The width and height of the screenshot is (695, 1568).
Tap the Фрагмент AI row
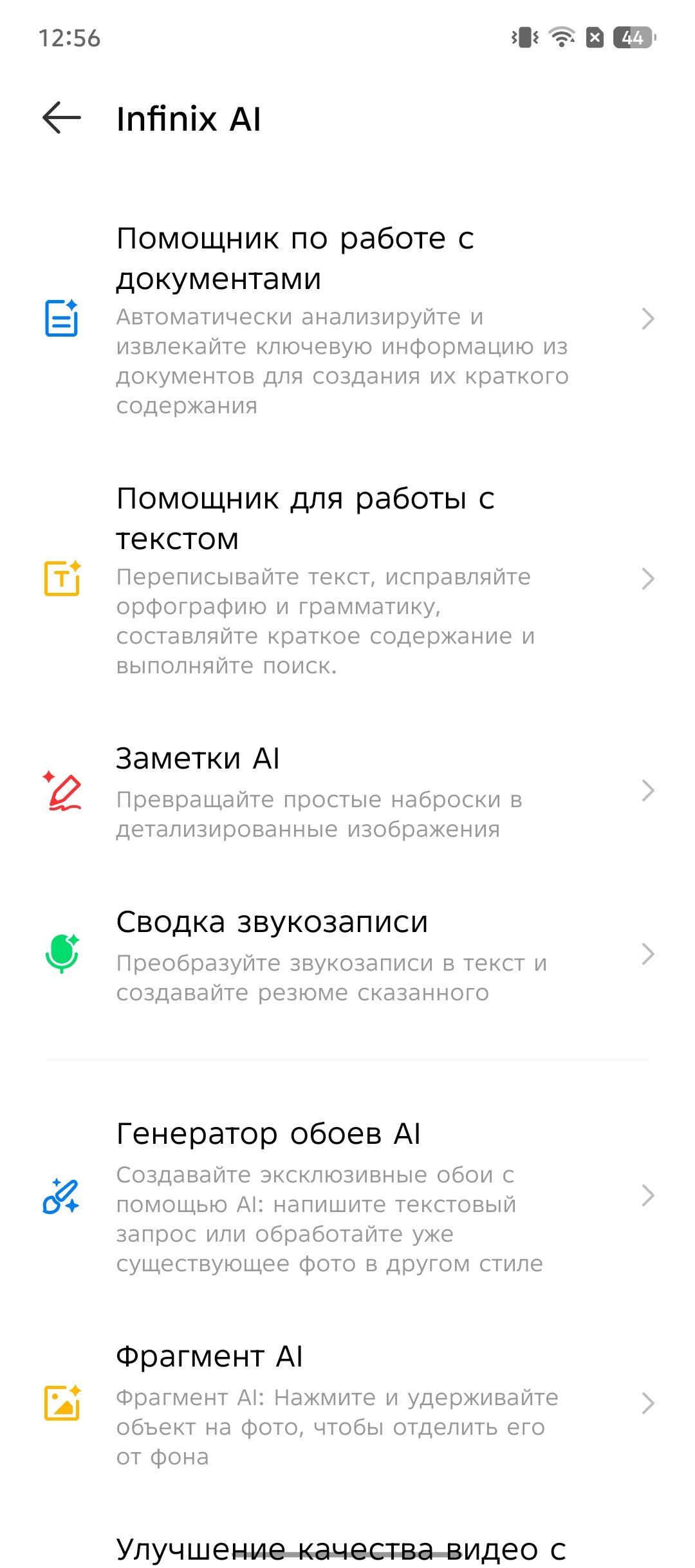pyautogui.click(x=347, y=1404)
